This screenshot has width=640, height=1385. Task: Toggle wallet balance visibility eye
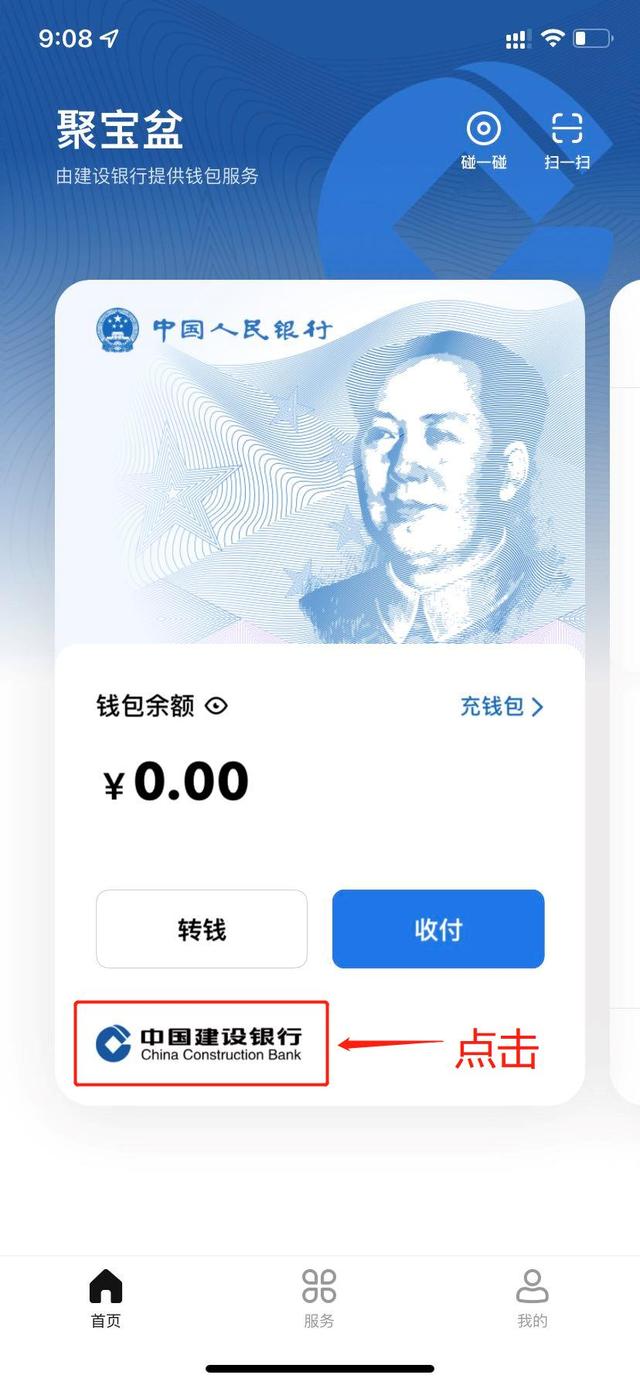(x=216, y=706)
